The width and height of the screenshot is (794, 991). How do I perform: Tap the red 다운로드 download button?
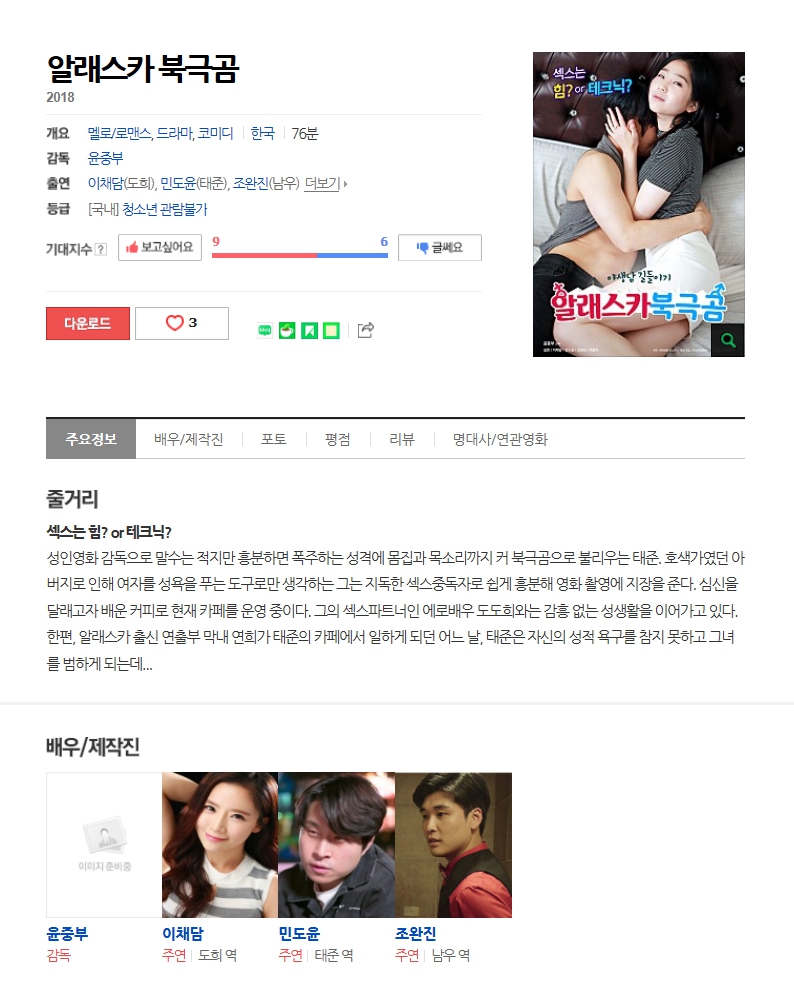pyautogui.click(x=87, y=323)
